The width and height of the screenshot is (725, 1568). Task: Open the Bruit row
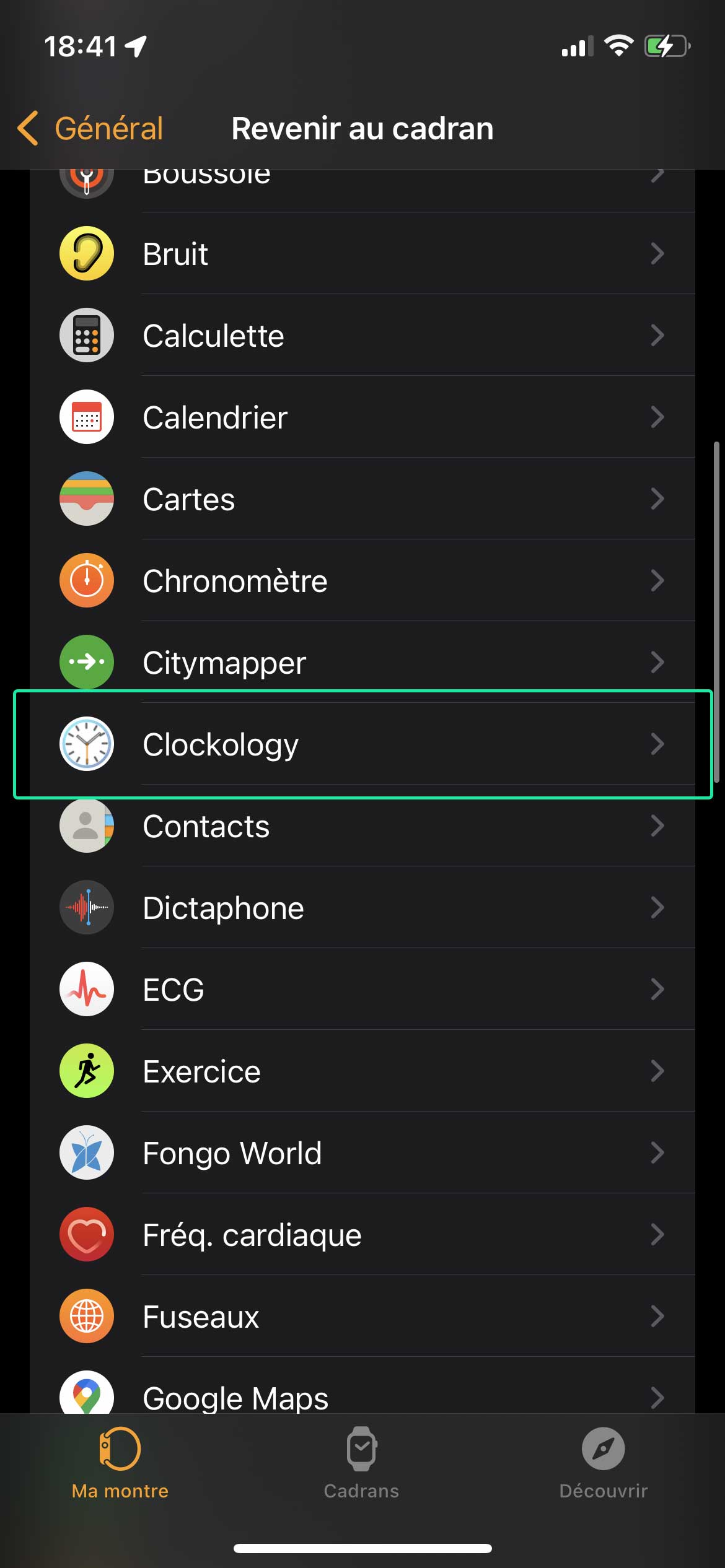coord(362,253)
